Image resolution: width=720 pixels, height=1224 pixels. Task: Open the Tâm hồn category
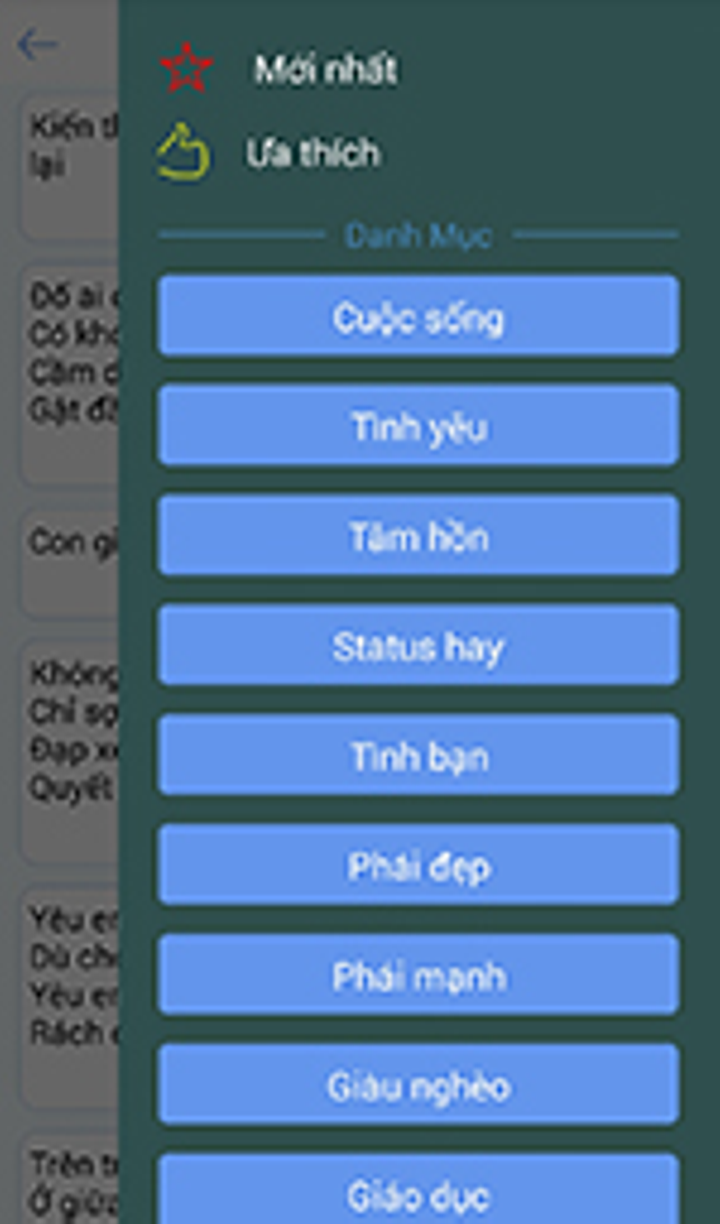418,537
